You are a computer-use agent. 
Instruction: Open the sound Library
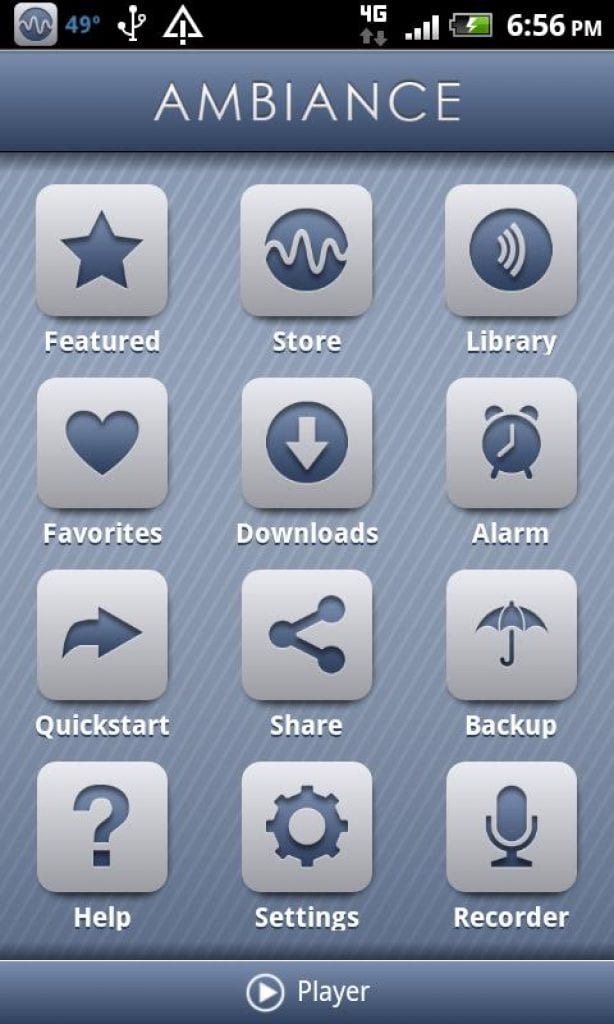pos(510,251)
